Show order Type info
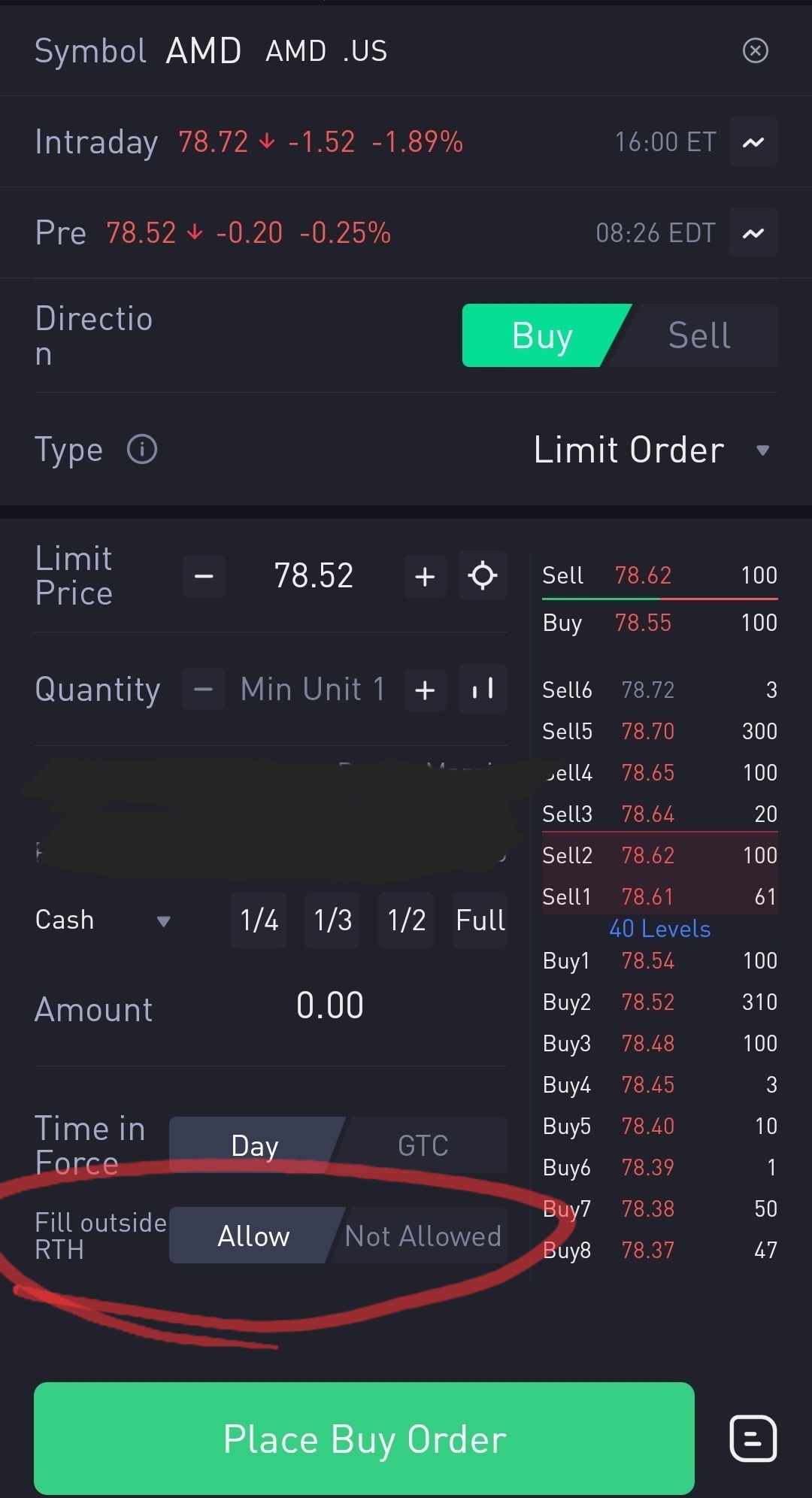812x1498 pixels. 142,450
